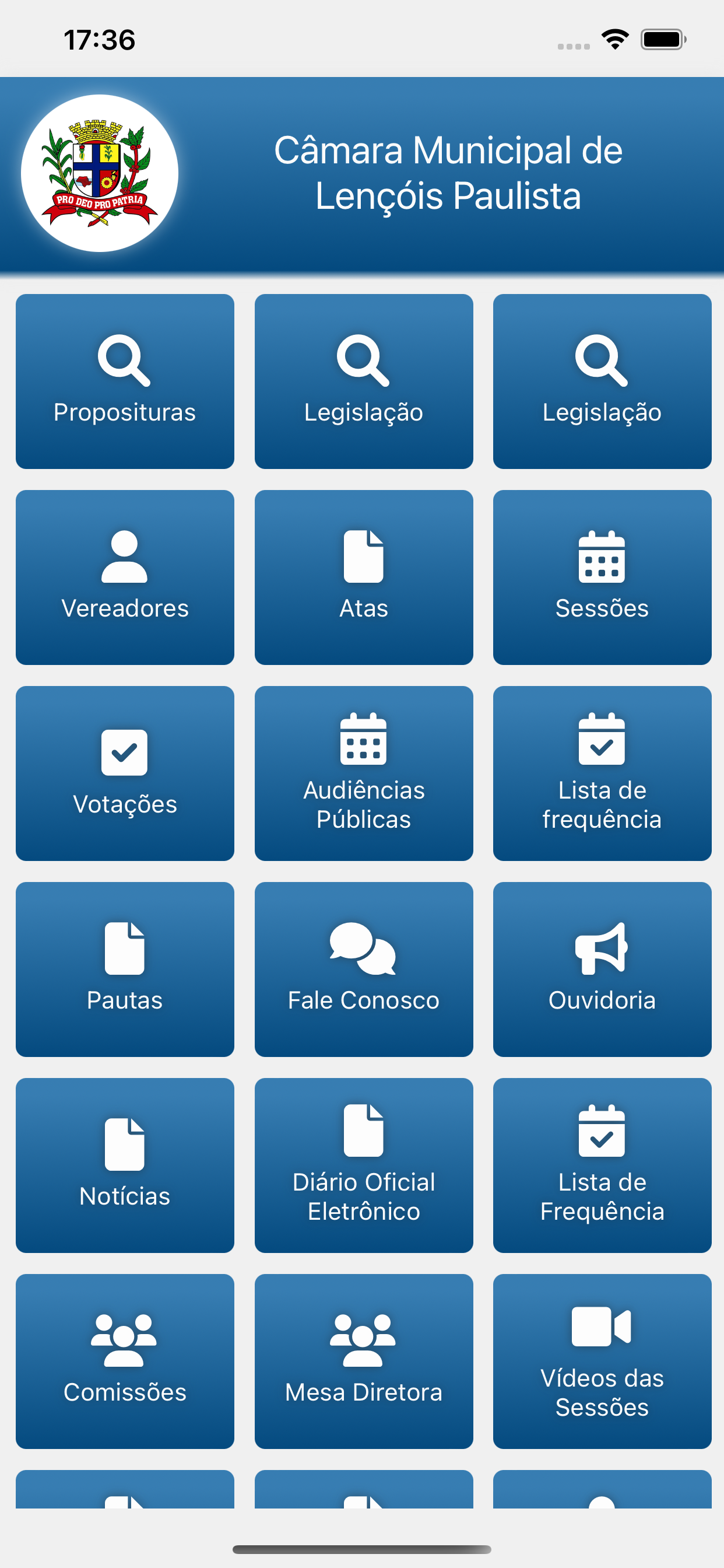The width and height of the screenshot is (724, 1568).
Task: Tap the Sessões calendar tile
Action: (602, 577)
